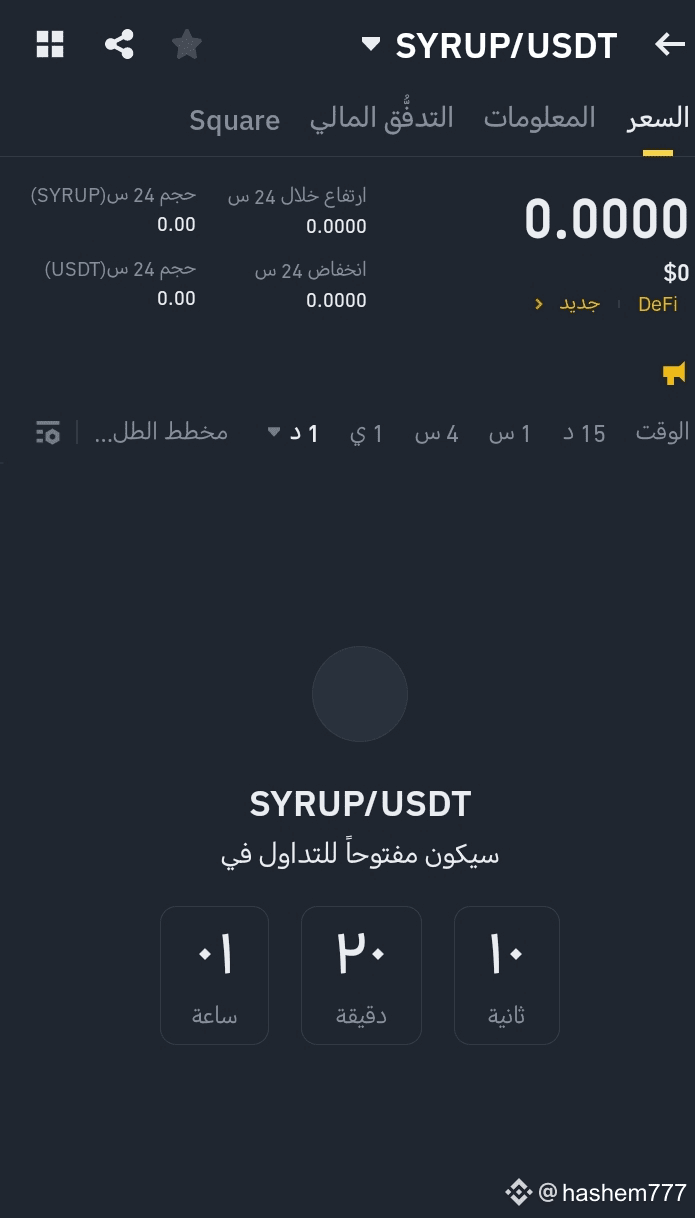The height and width of the screenshot is (1218, 695).
Task: Go back using the top arrow
Action: coord(669,44)
